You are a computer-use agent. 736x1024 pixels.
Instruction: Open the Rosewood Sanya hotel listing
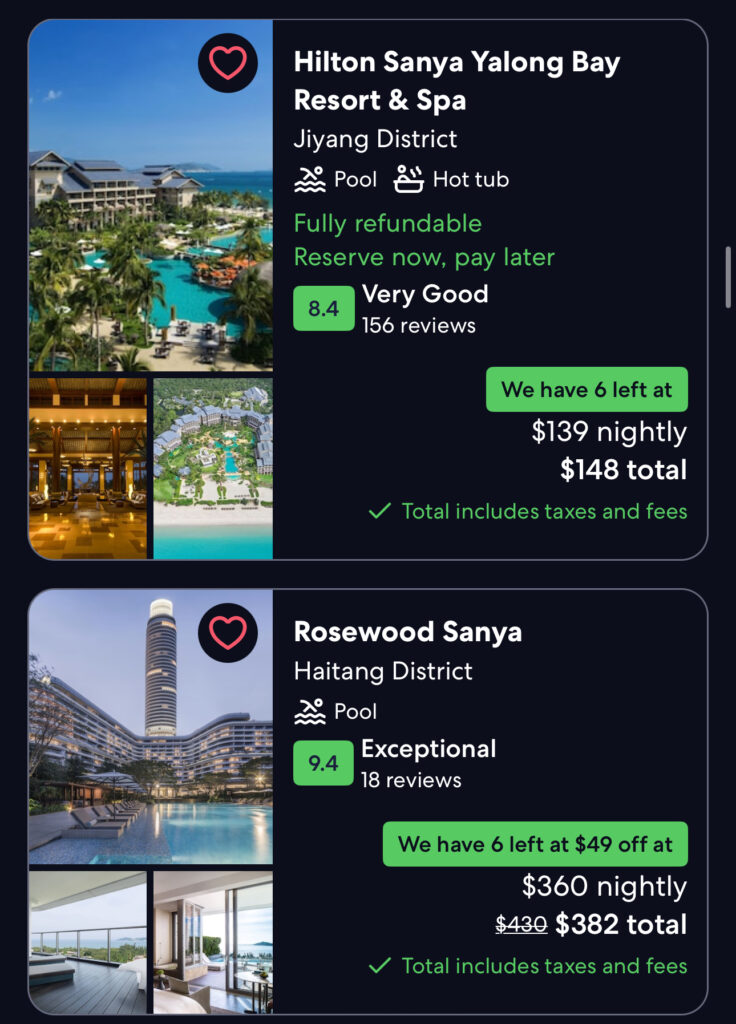(408, 632)
